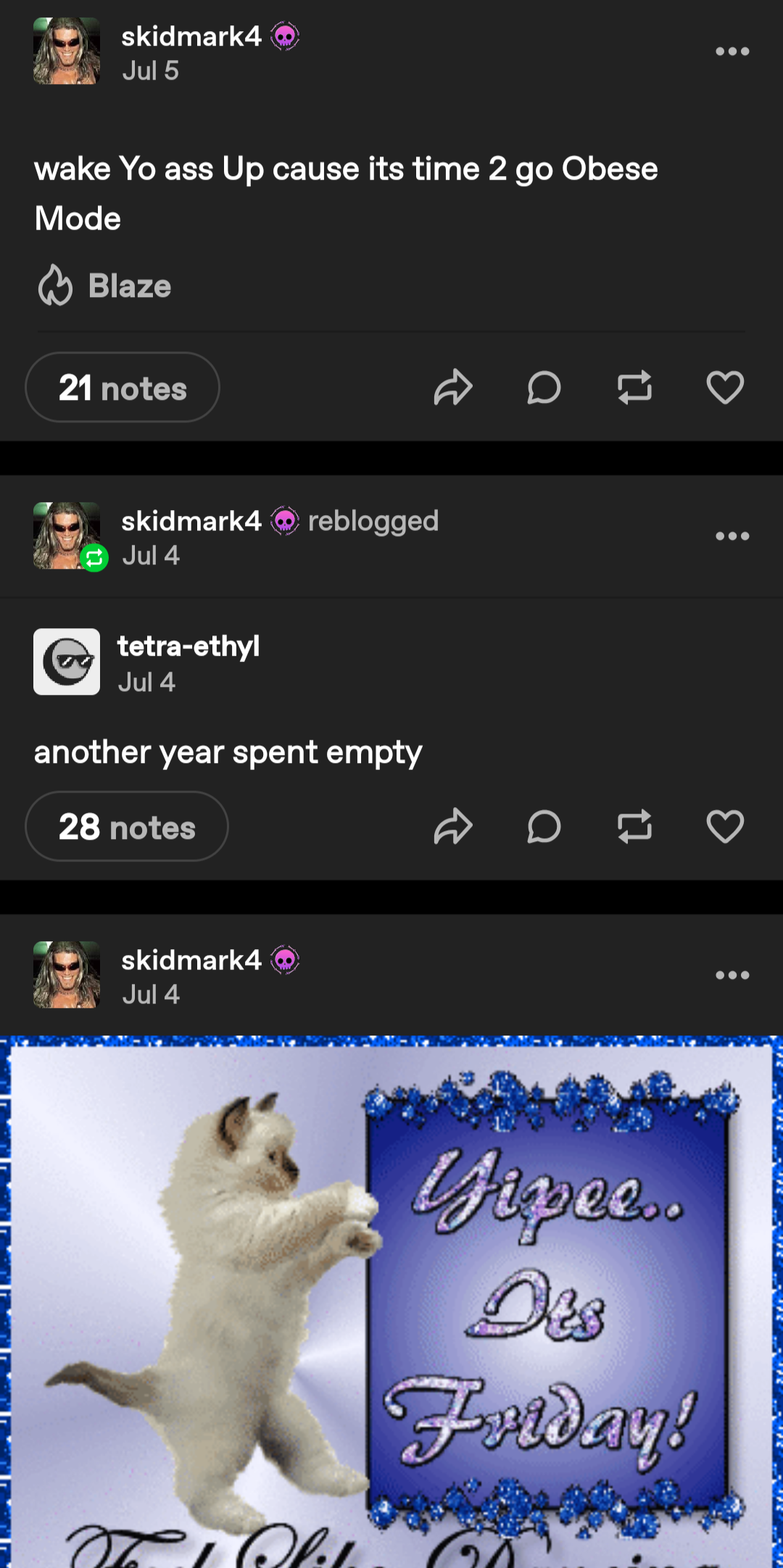The height and width of the screenshot is (1568, 783).
Task: Open overflow menu on the Jul 5 post
Action: (x=732, y=51)
